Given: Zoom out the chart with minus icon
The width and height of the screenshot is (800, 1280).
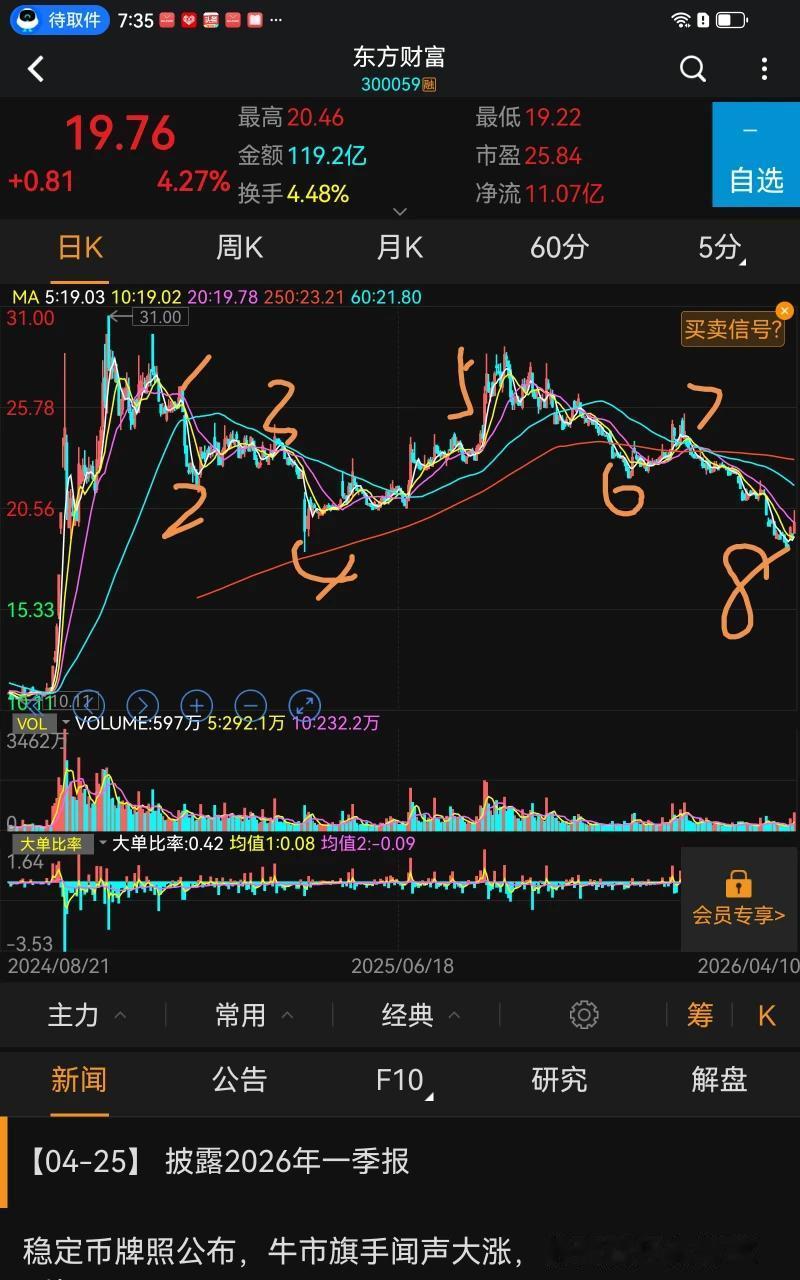Looking at the screenshot, I should (250, 706).
